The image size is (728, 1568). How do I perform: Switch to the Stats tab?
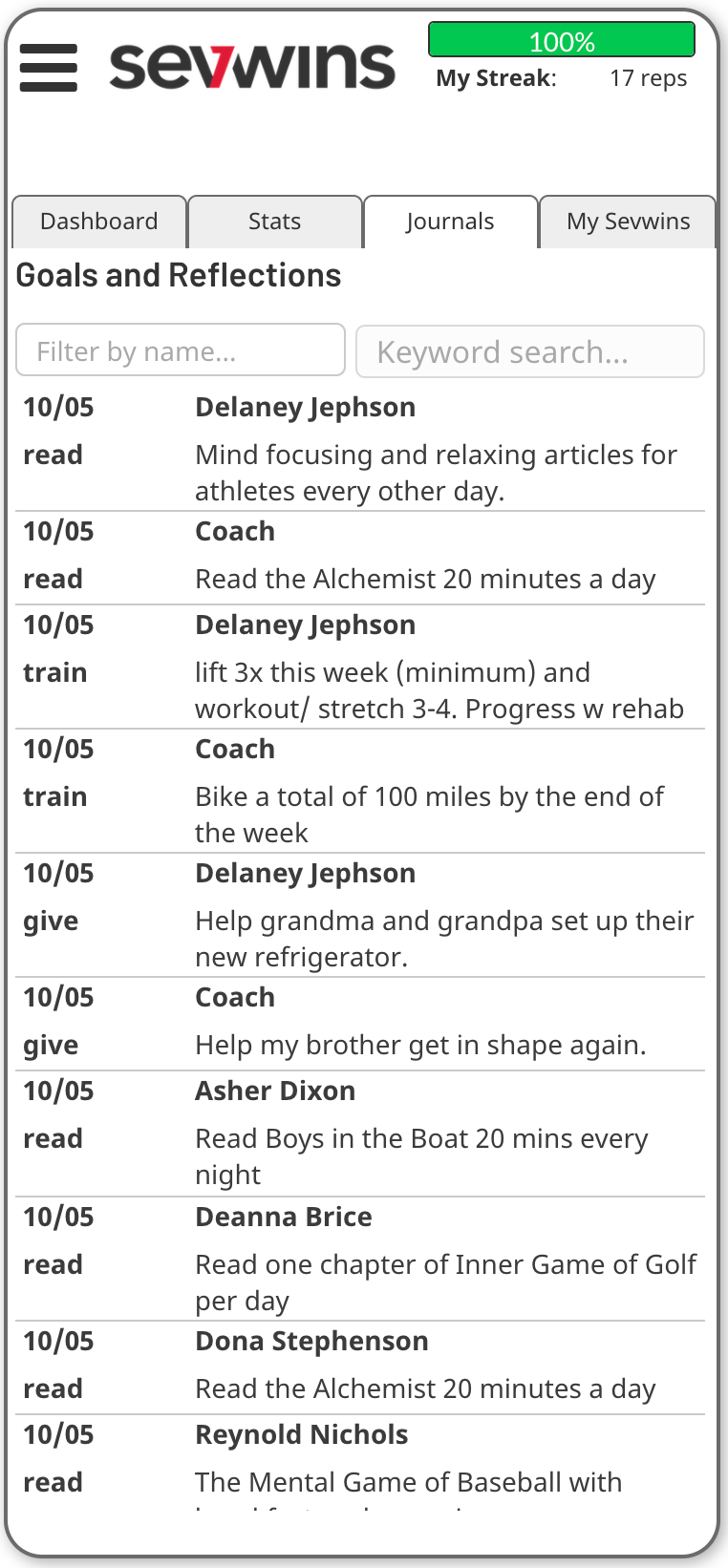pyautogui.click(x=275, y=222)
